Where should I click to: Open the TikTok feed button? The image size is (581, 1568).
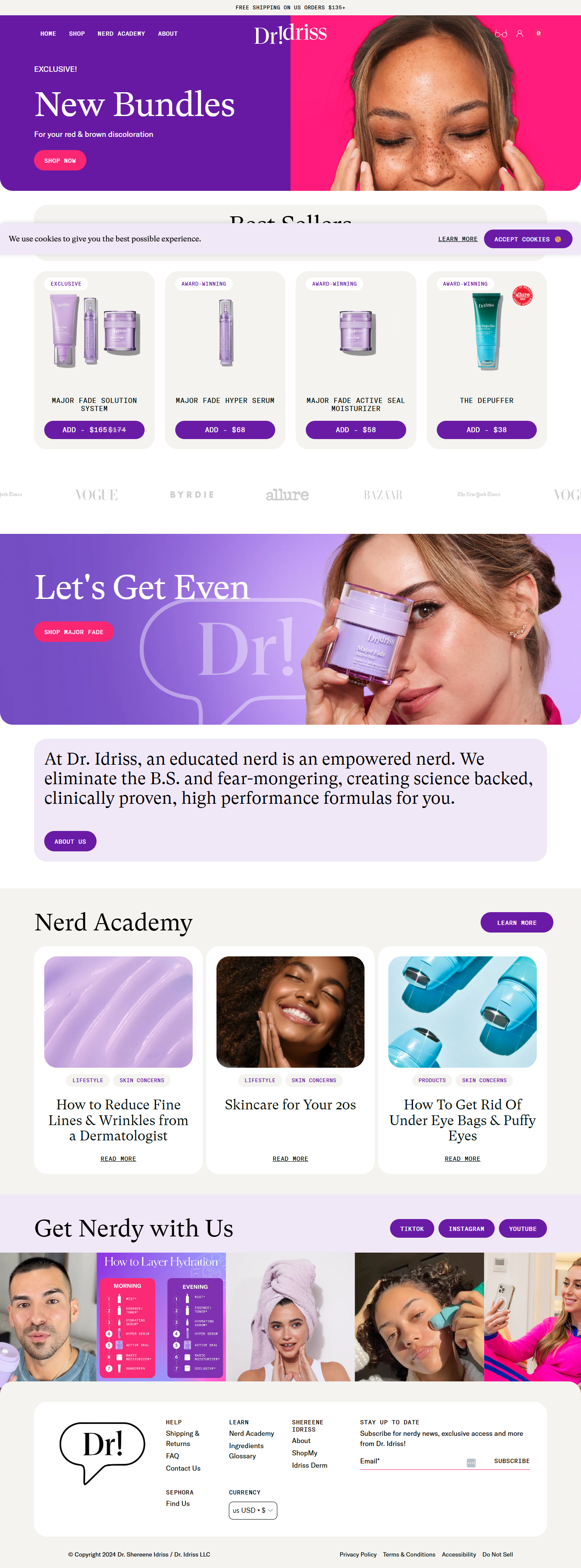pyautogui.click(x=412, y=1228)
